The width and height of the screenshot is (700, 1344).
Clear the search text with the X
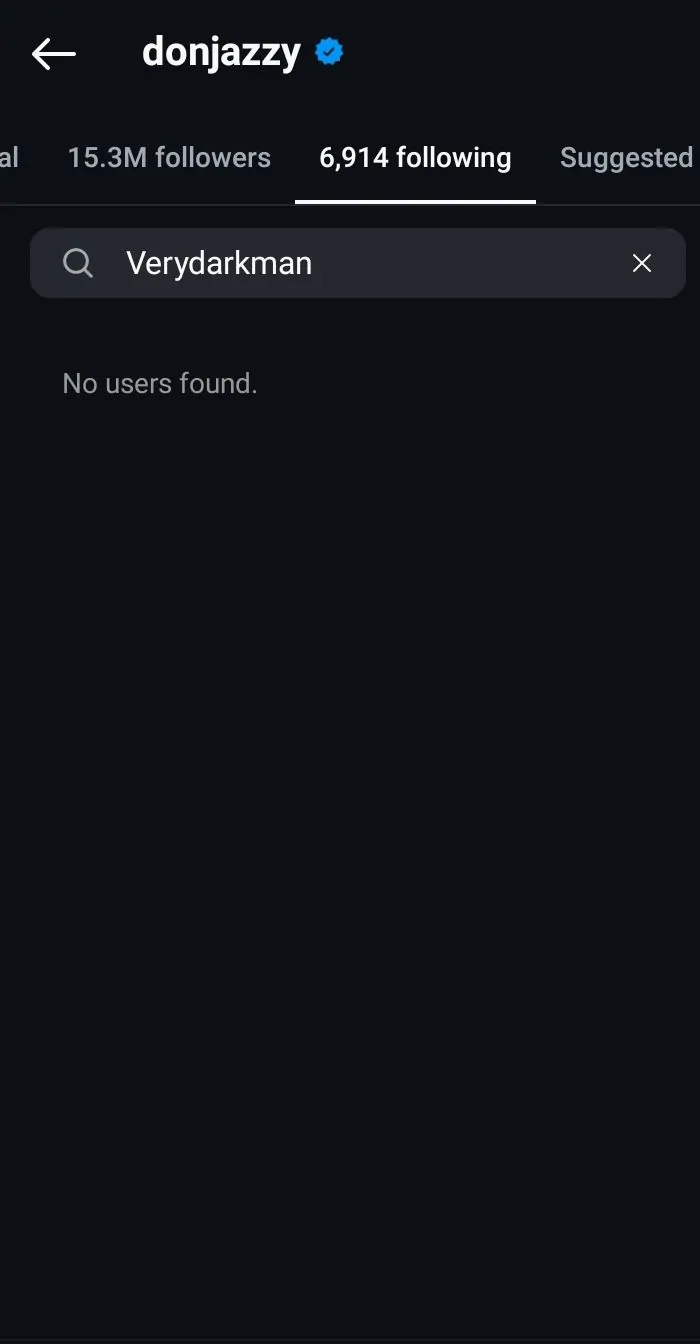point(642,263)
